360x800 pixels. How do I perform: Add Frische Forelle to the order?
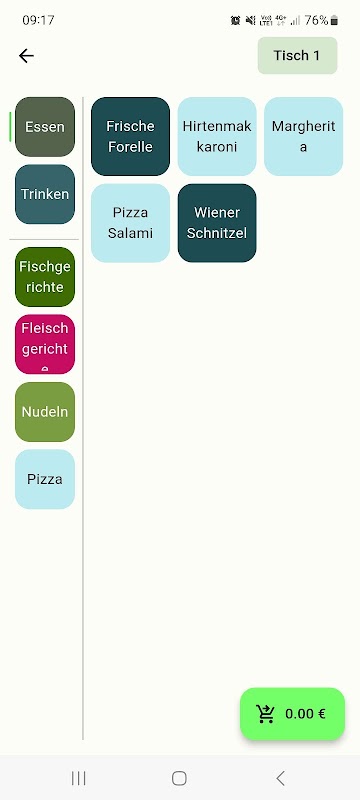(131, 136)
